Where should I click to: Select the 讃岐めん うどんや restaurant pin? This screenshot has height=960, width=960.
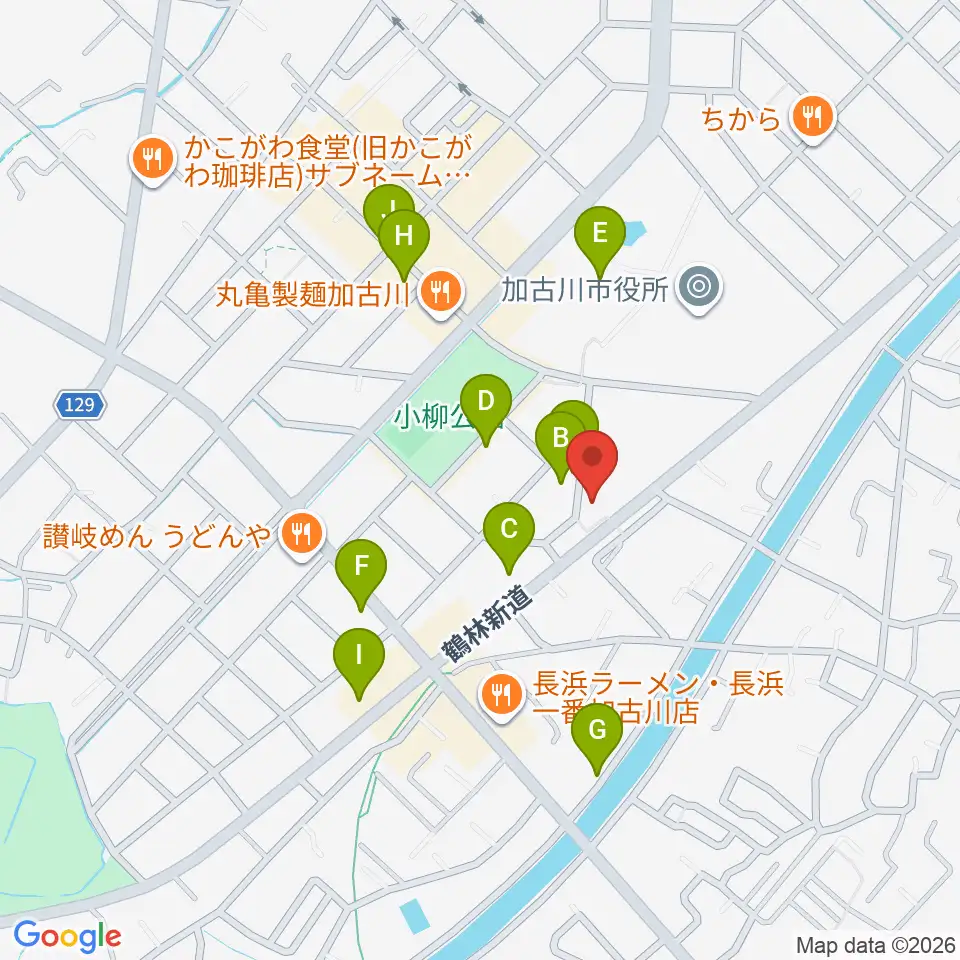(x=301, y=535)
